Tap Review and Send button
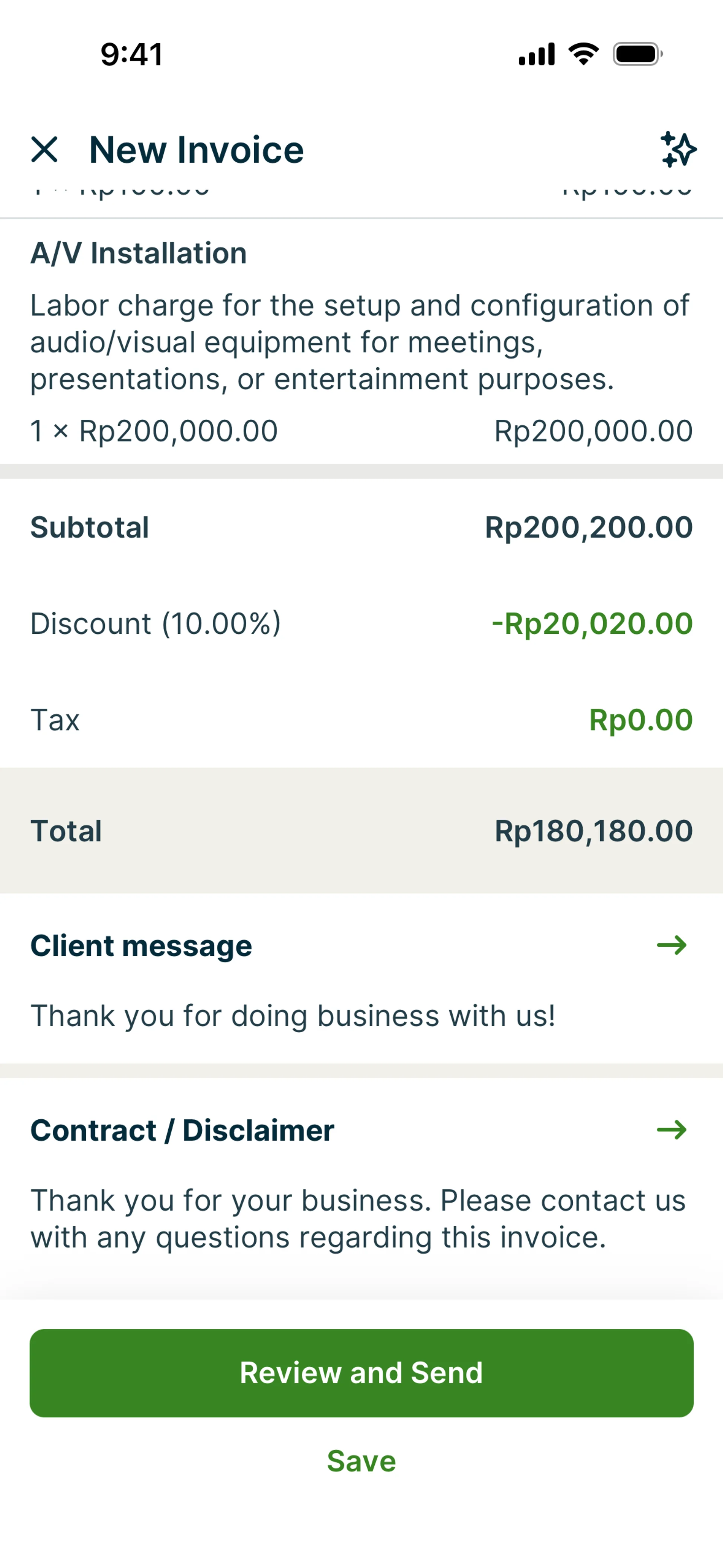Viewport: 723px width, 1568px height. [x=361, y=1372]
